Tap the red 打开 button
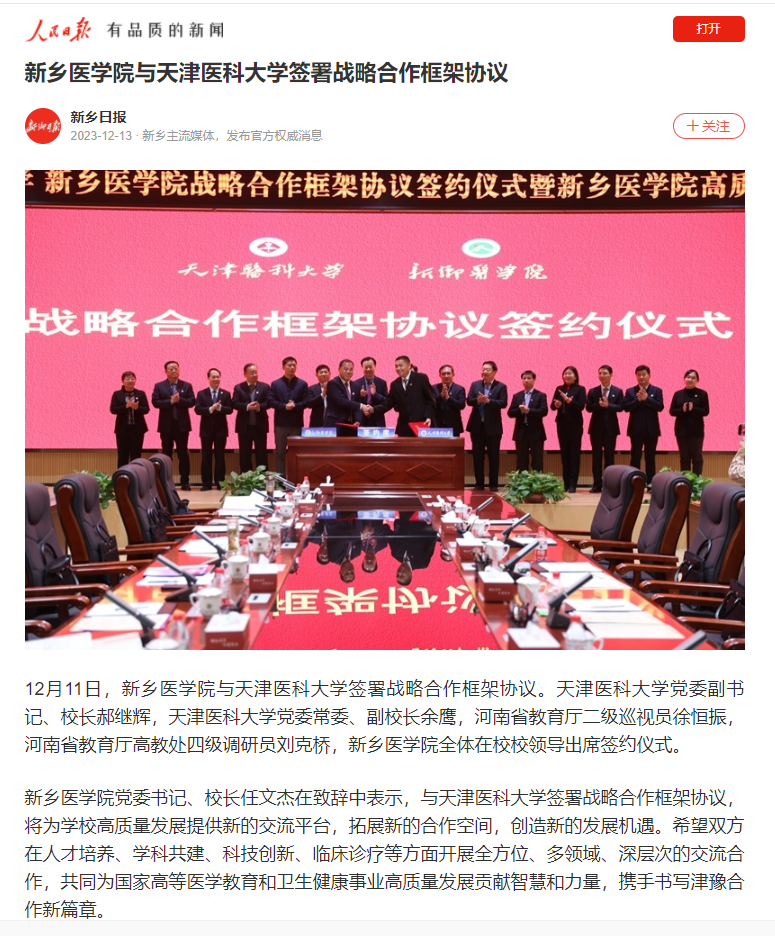The image size is (775, 936). point(708,29)
